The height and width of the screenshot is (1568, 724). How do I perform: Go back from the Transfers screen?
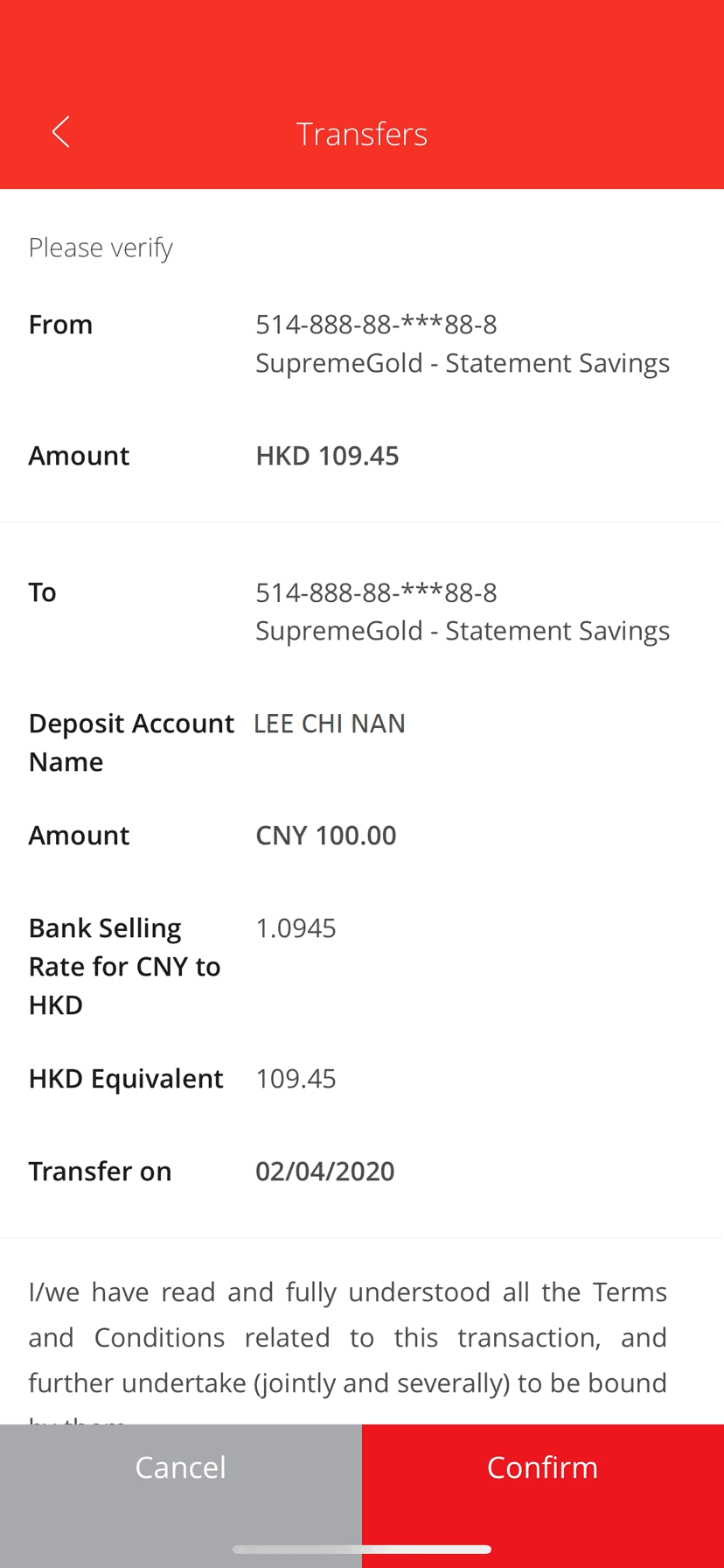click(60, 133)
